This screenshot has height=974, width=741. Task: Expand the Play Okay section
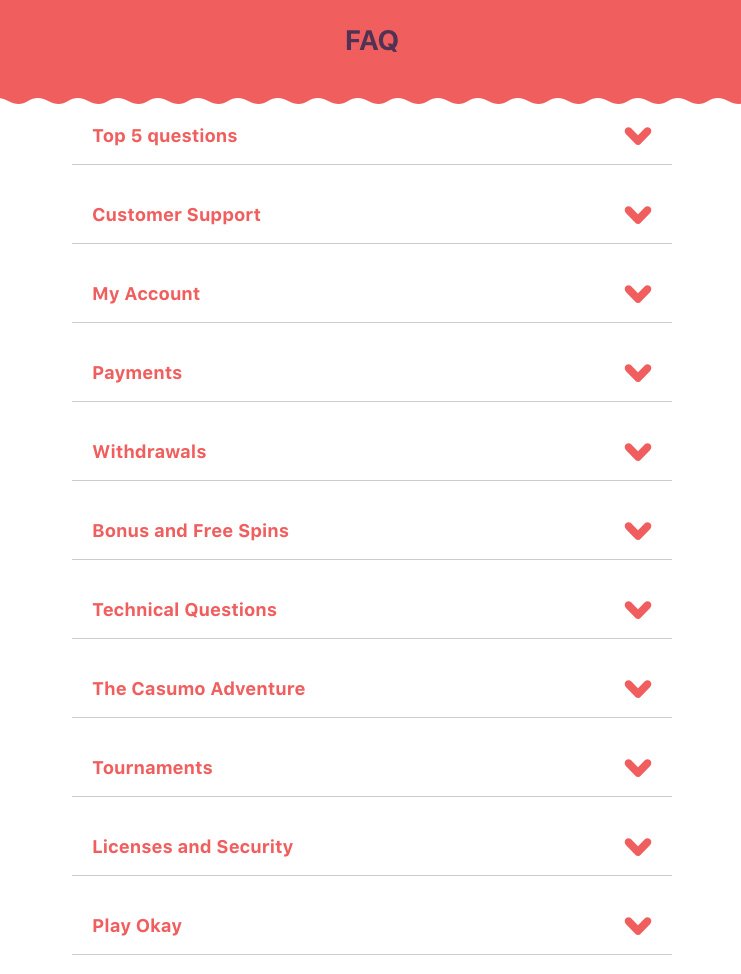tap(137, 926)
